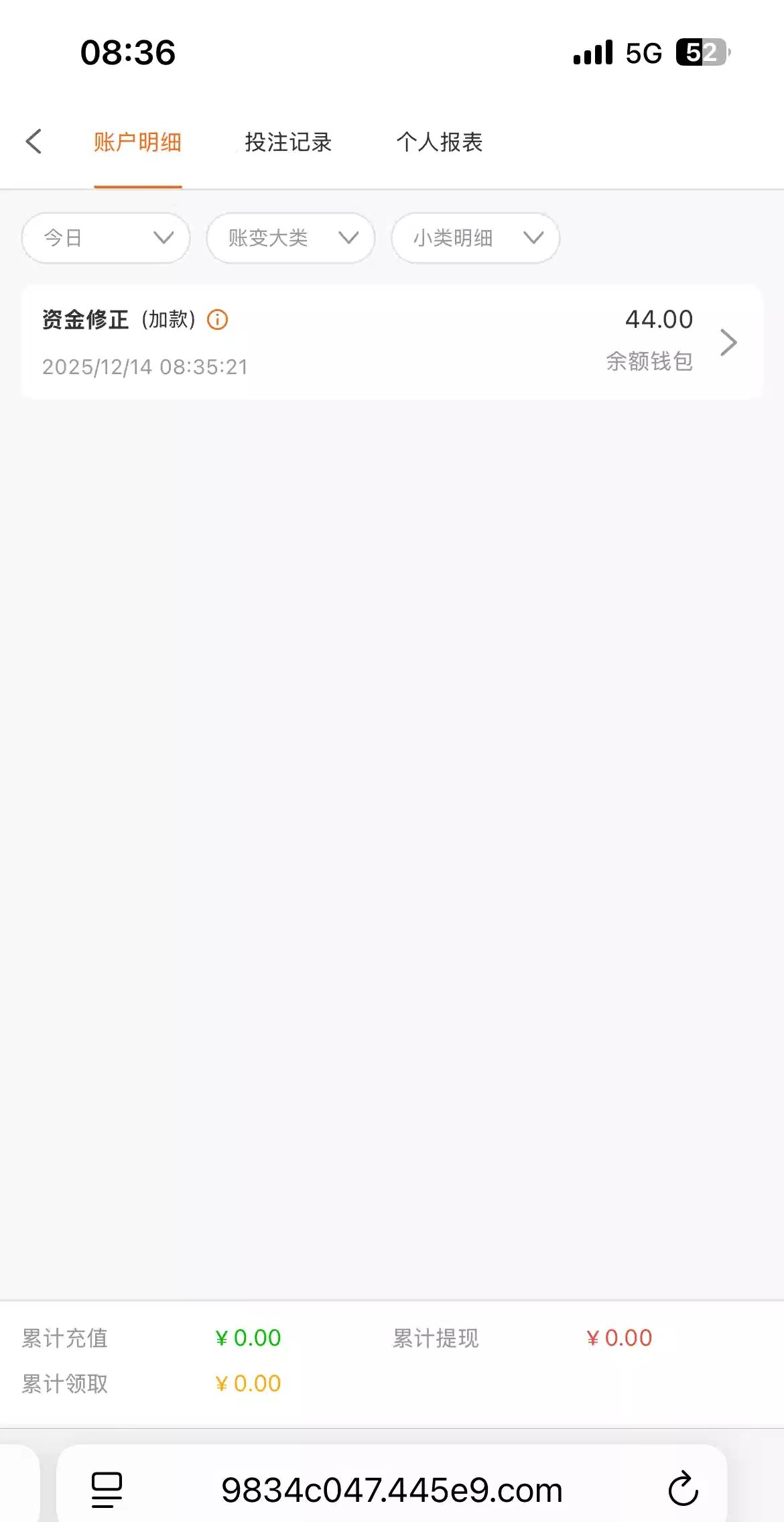Open the page menu icon in address bar
The image size is (784, 1522).
[x=107, y=1490]
